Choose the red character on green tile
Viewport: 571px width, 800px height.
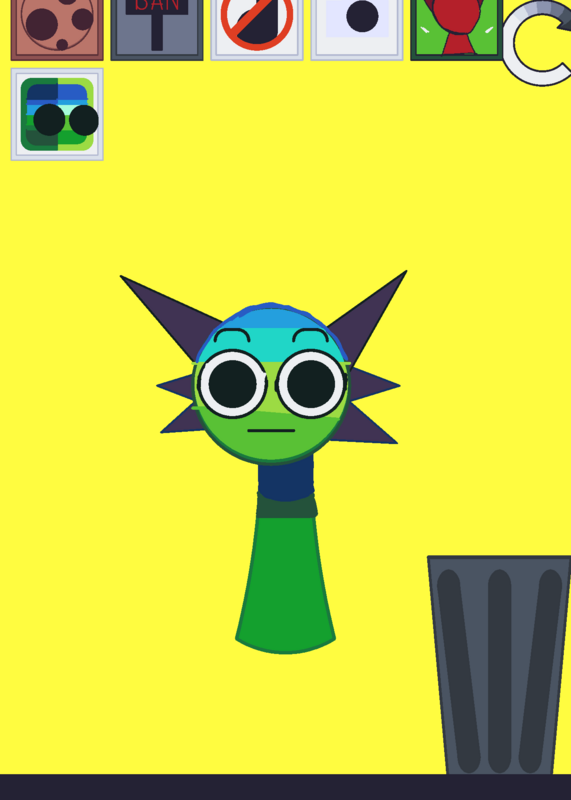click(457, 30)
